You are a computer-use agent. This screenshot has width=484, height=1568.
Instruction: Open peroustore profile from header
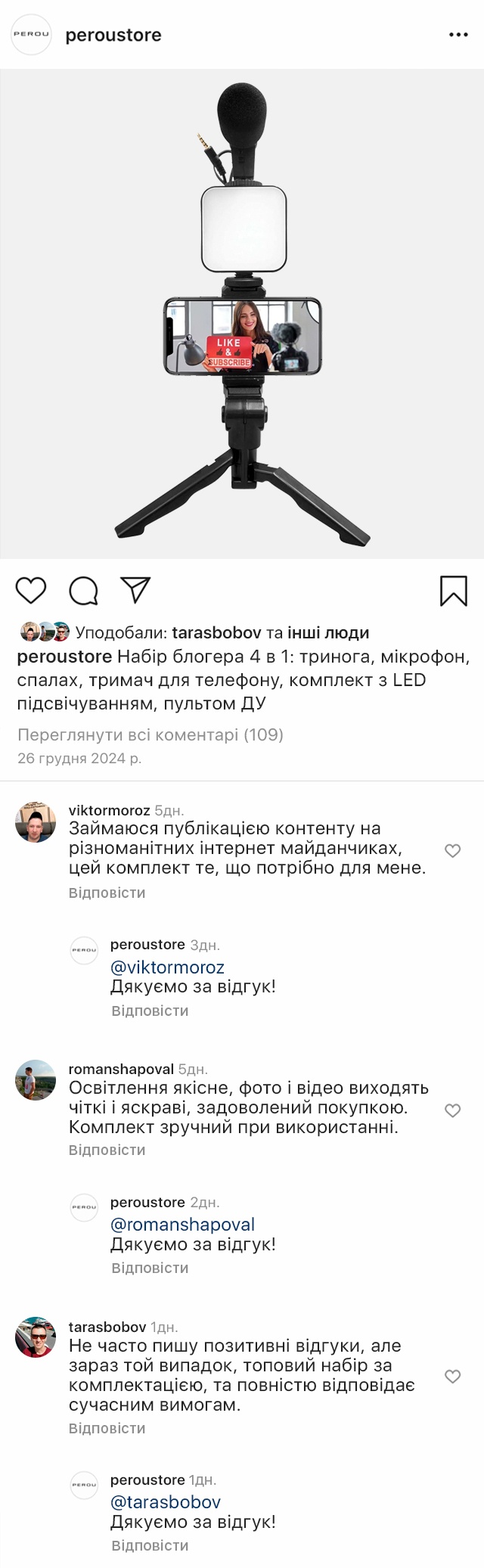(x=113, y=35)
